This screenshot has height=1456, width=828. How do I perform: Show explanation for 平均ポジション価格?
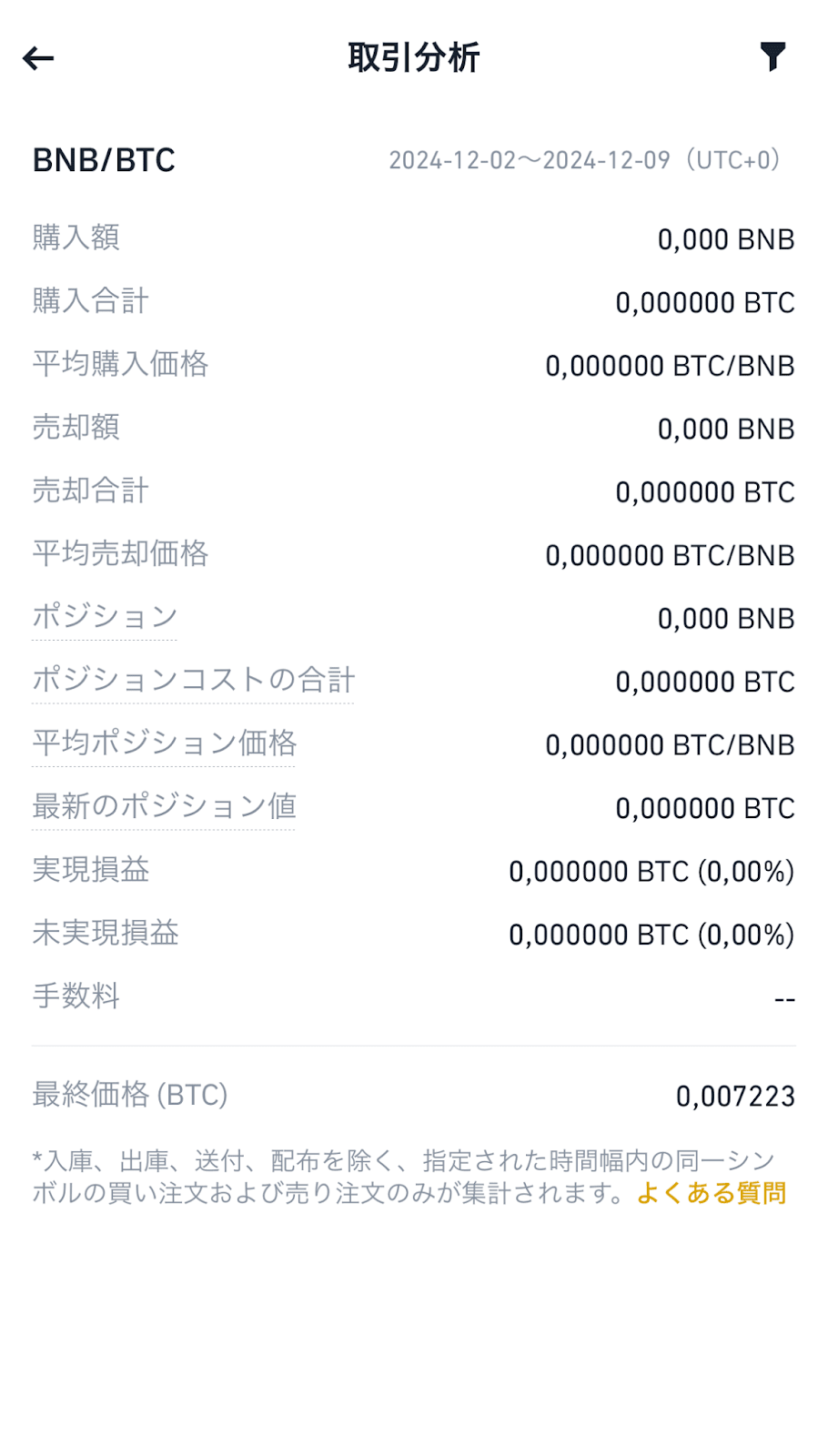click(x=164, y=743)
